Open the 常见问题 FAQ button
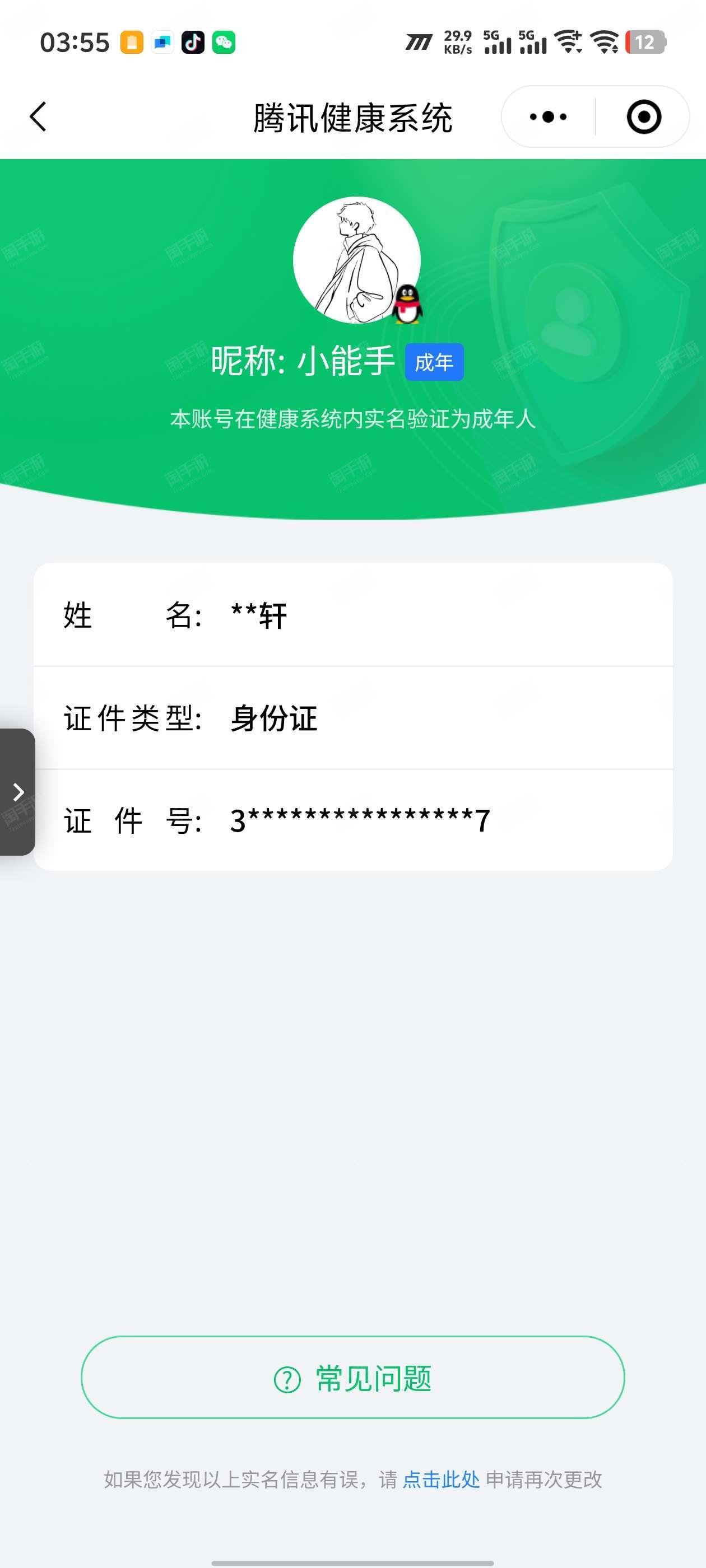 pos(352,1378)
